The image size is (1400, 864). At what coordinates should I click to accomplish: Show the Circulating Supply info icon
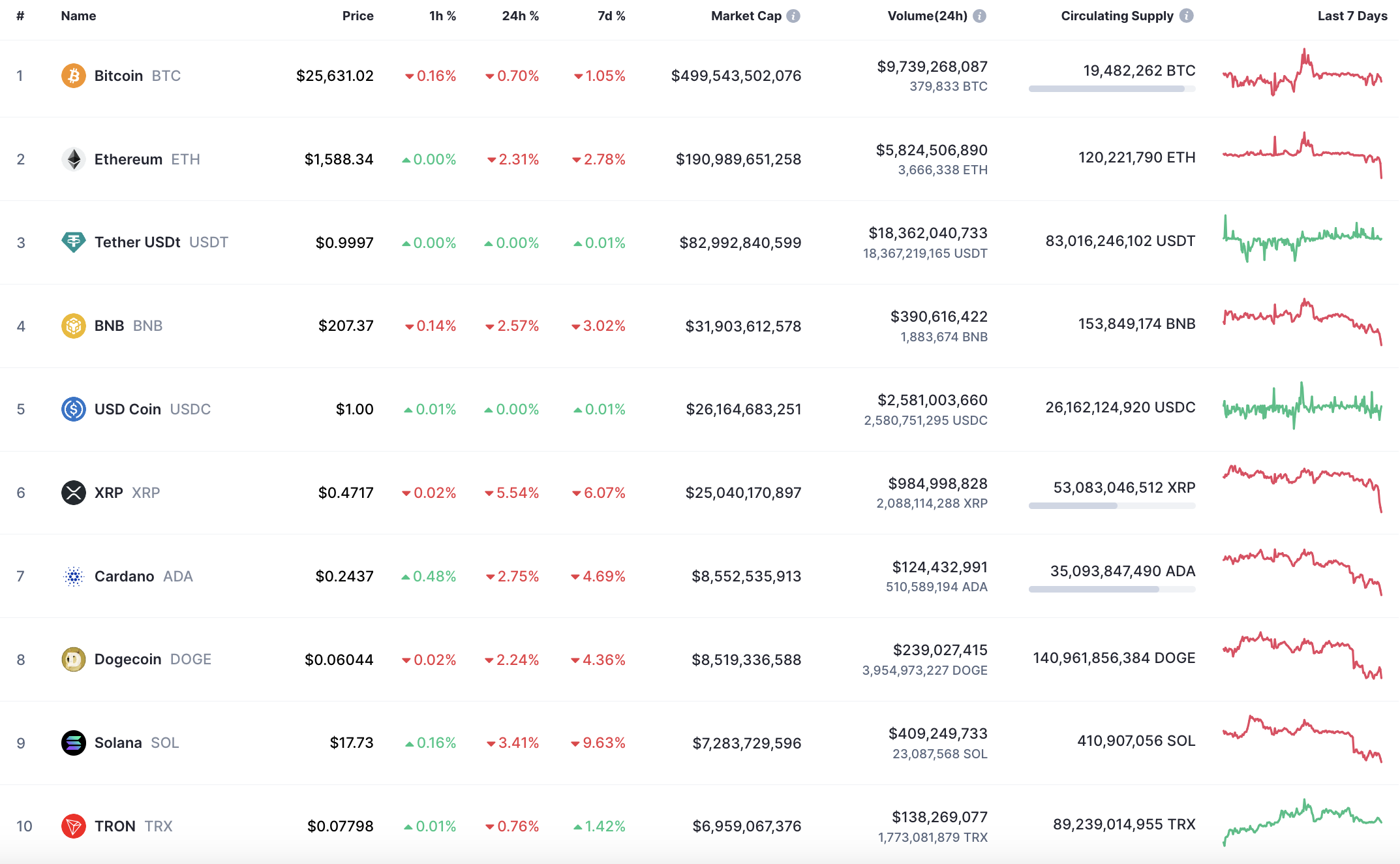(x=1187, y=16)
